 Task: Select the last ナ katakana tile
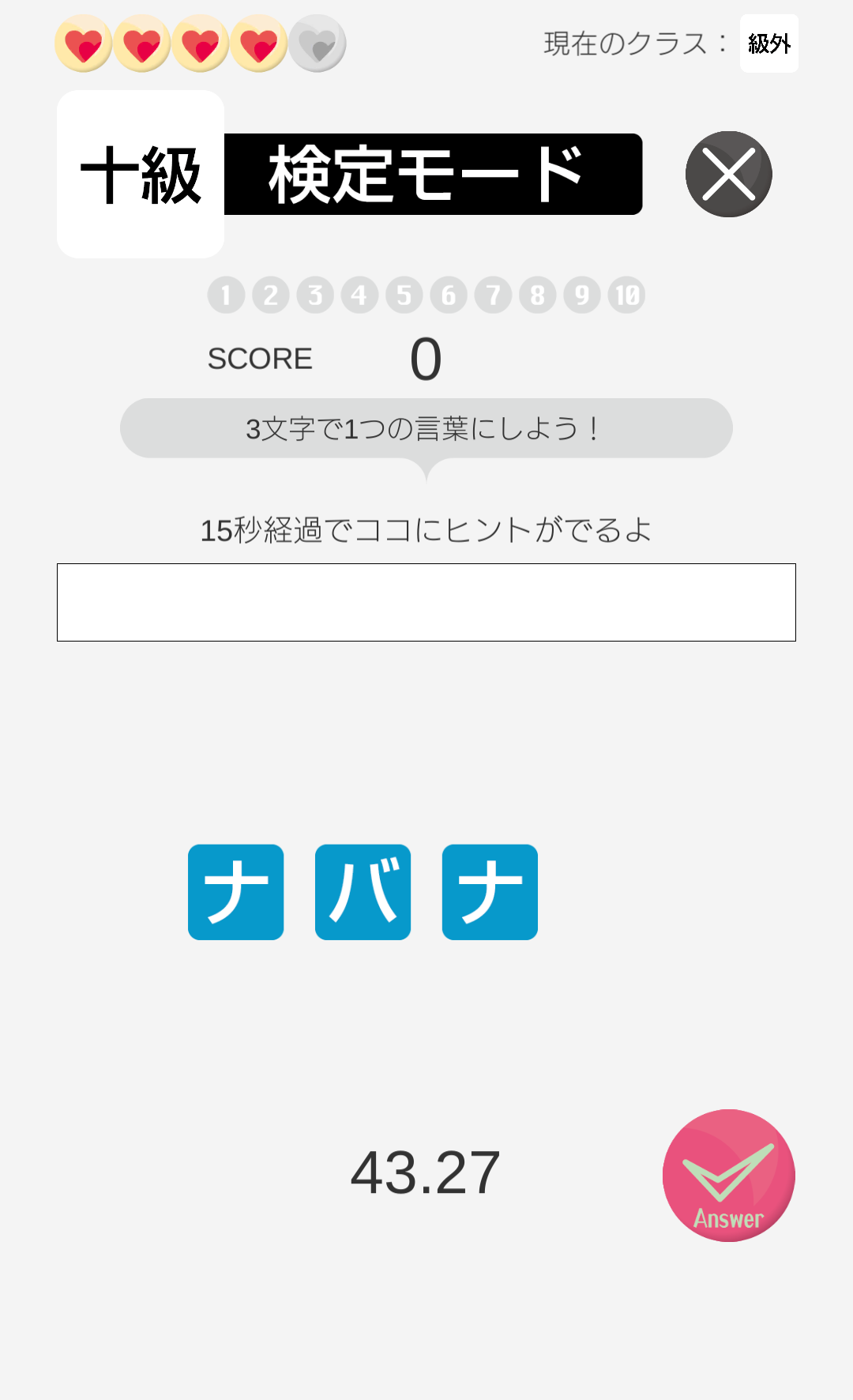click(488, 891)
